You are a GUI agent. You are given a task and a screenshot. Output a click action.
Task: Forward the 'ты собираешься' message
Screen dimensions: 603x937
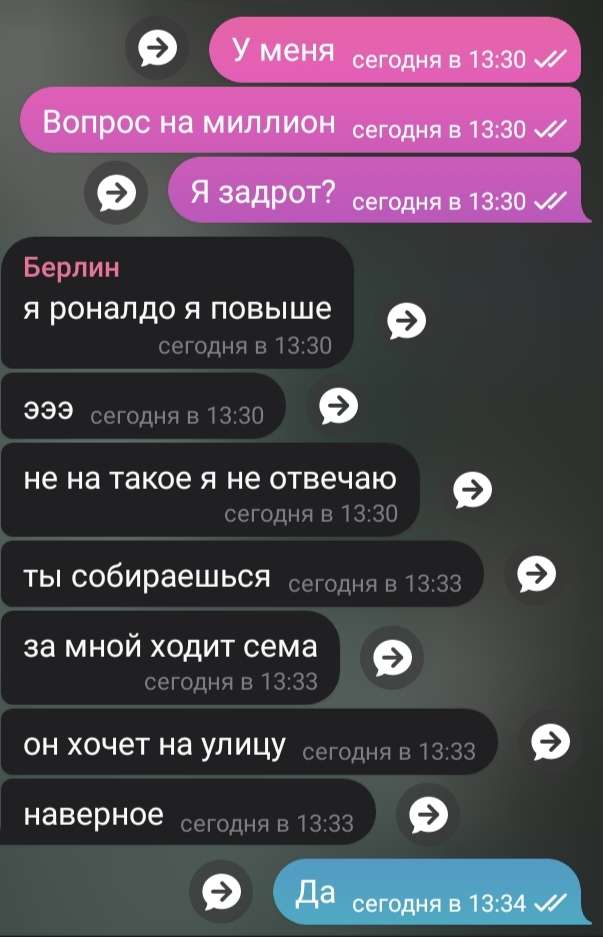coord(535,574)
